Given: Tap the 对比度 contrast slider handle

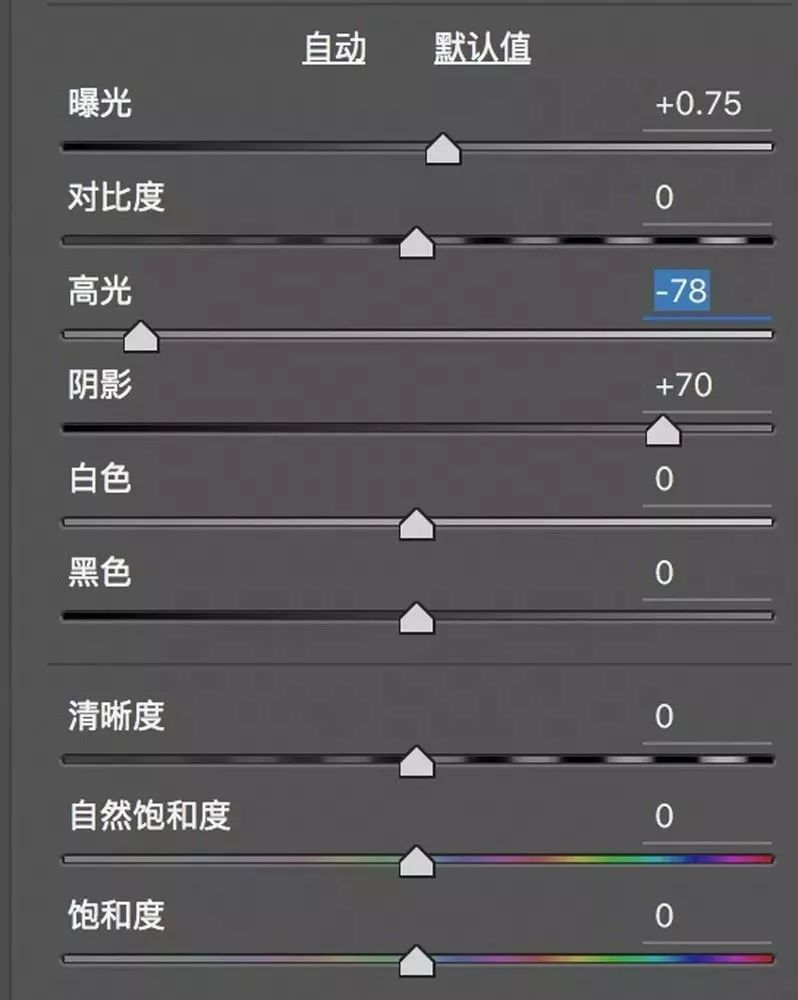Looking at the screenshot, I should [x=417, y=243].
